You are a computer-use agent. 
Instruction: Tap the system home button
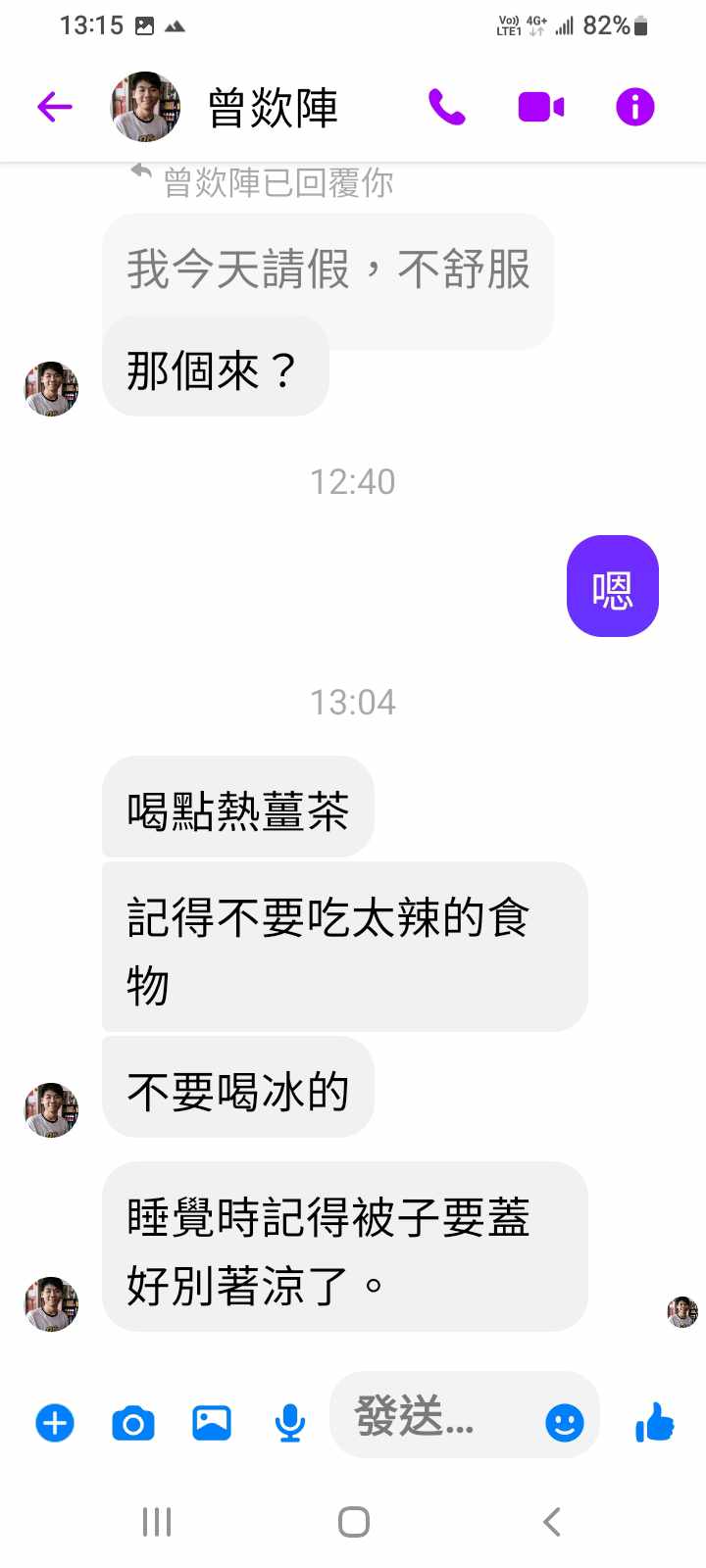(x=353, y=1522)
